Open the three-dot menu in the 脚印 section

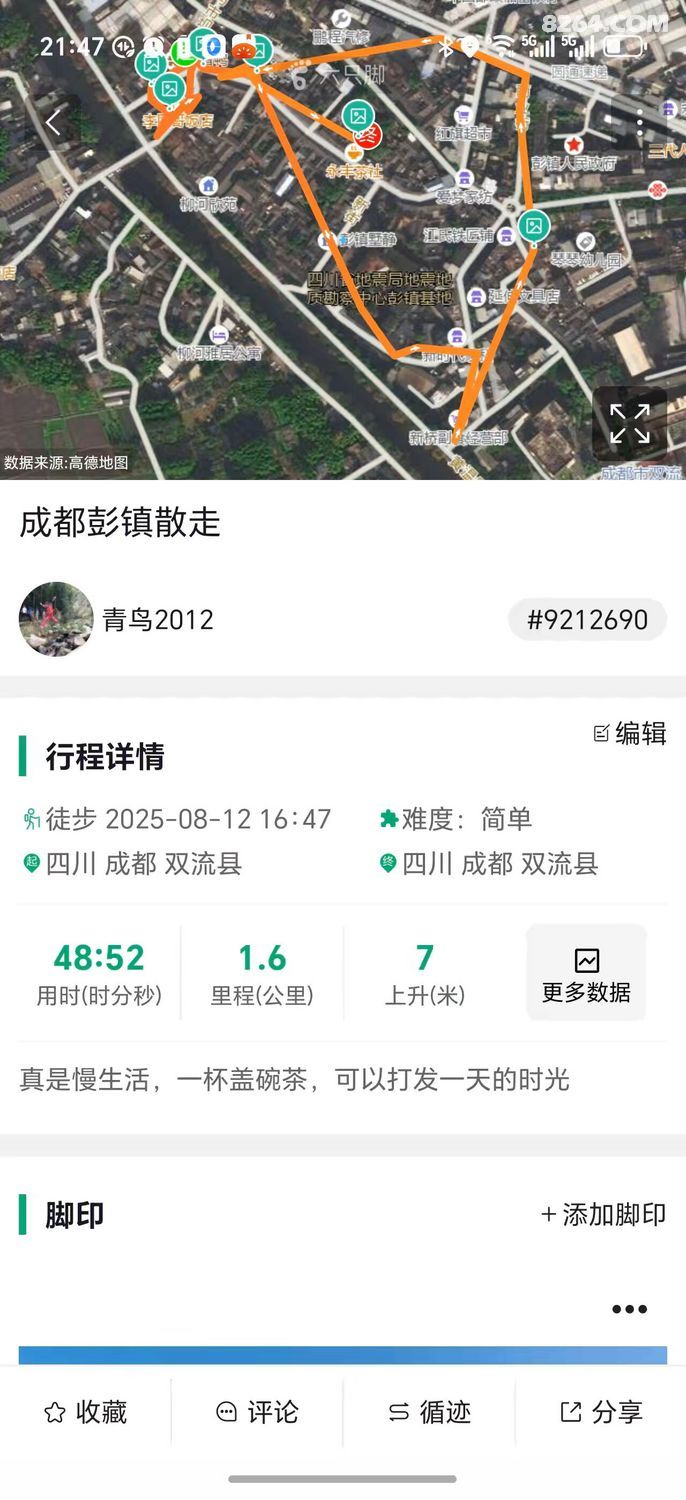629,1309
